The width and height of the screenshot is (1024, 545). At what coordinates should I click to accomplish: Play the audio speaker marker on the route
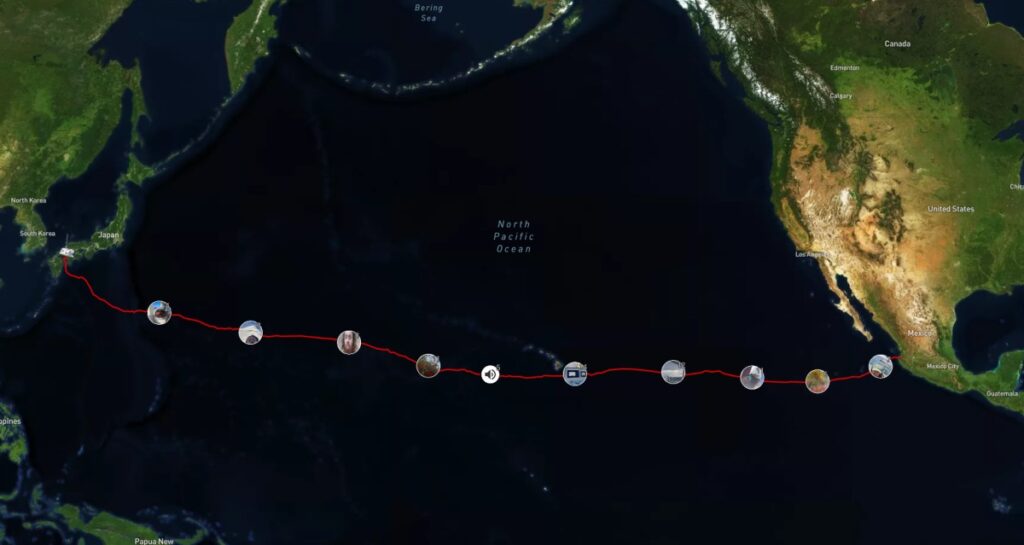[x=490, y=374]
